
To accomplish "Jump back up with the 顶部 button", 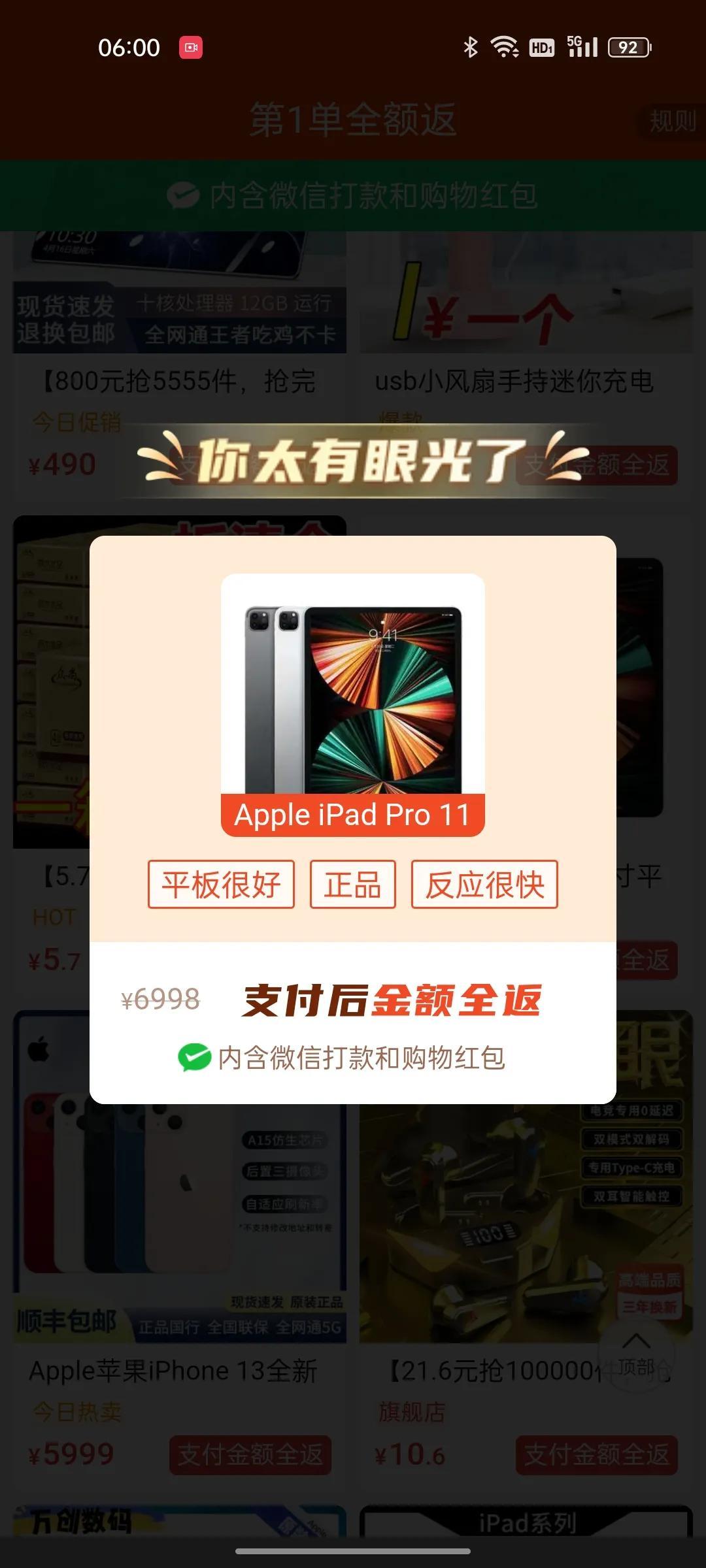I will click(x=636, y=1354).
